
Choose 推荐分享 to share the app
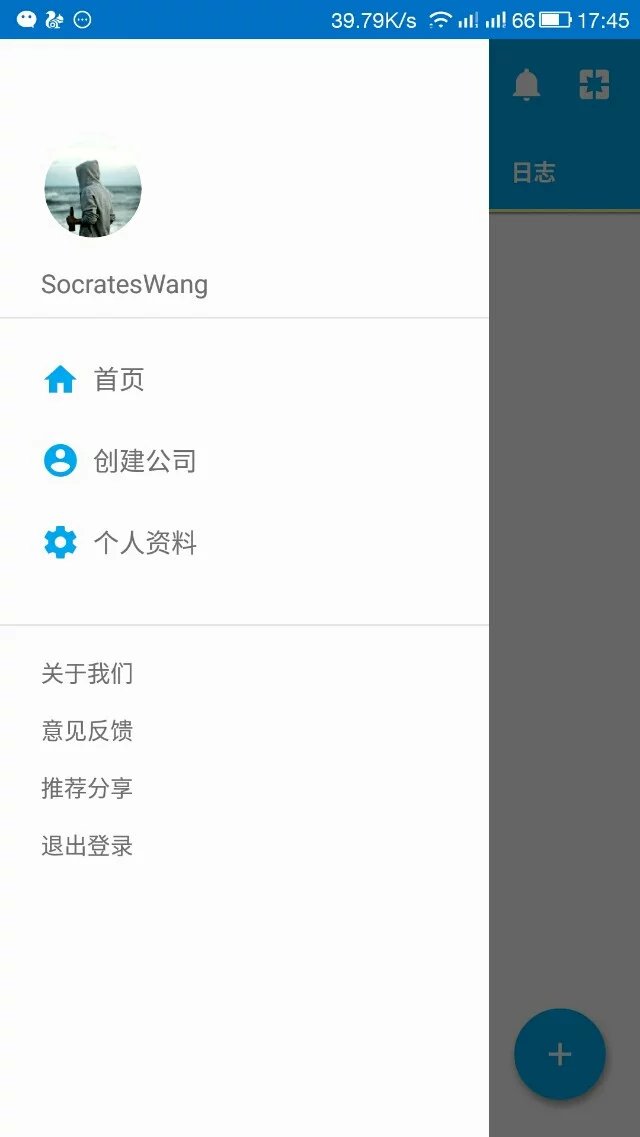(87, 788)
